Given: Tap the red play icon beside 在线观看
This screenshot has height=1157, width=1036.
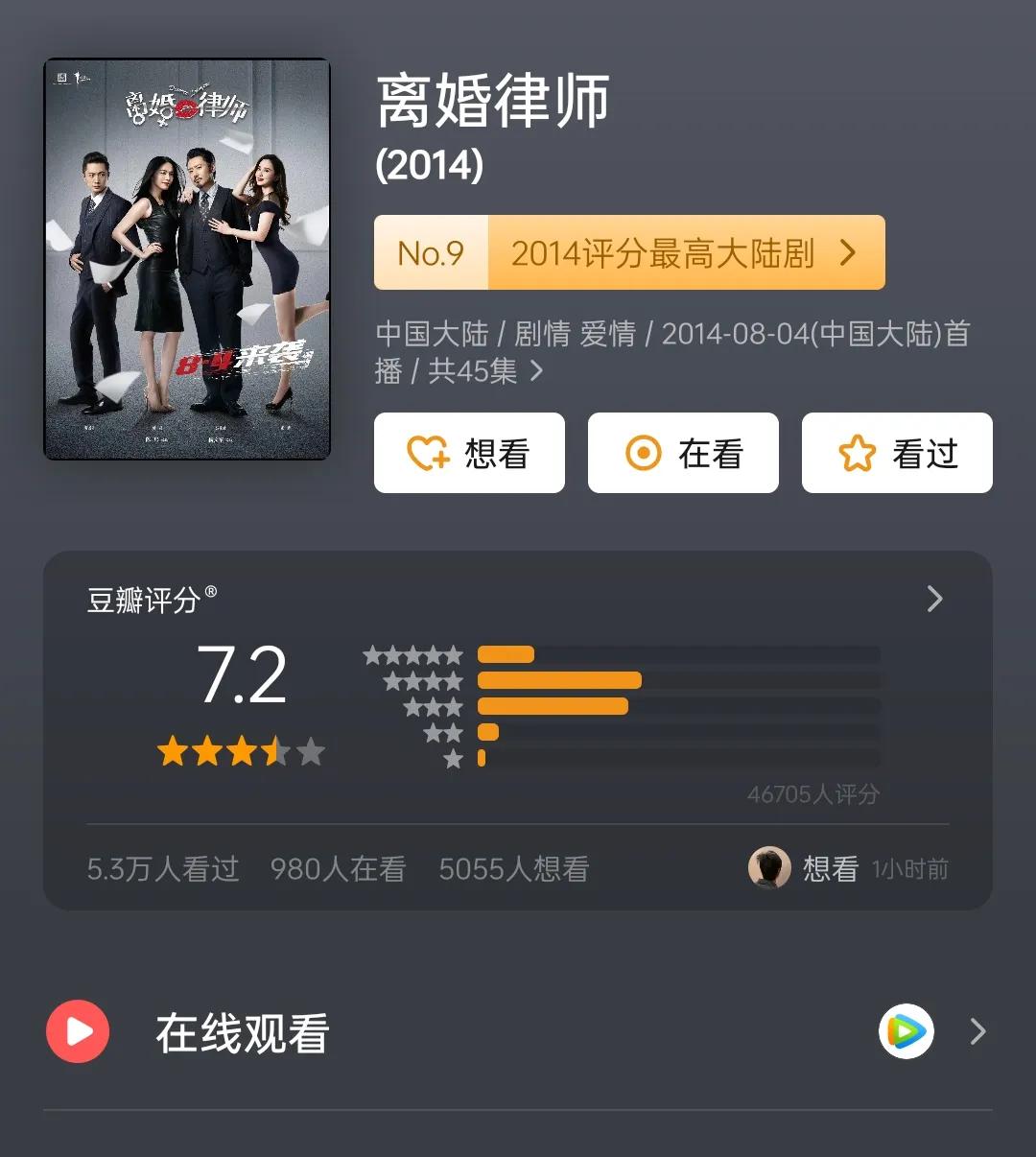Looking at the screenshot, I should [79, 1032].
